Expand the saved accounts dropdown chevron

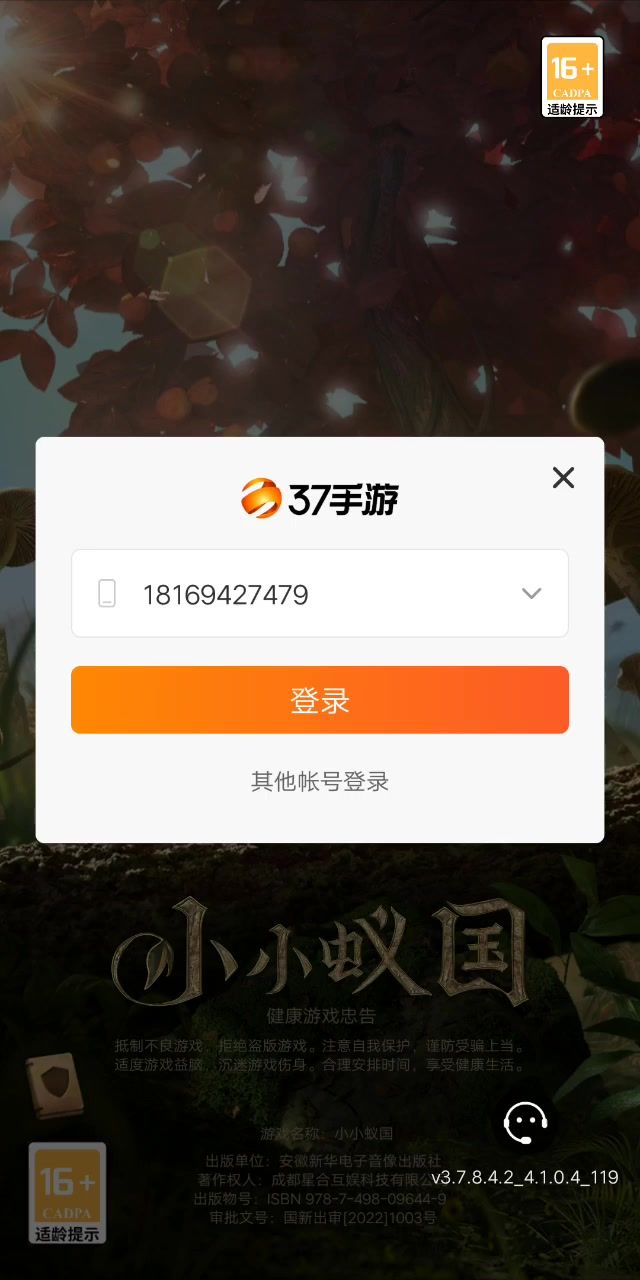pos(531,594)
